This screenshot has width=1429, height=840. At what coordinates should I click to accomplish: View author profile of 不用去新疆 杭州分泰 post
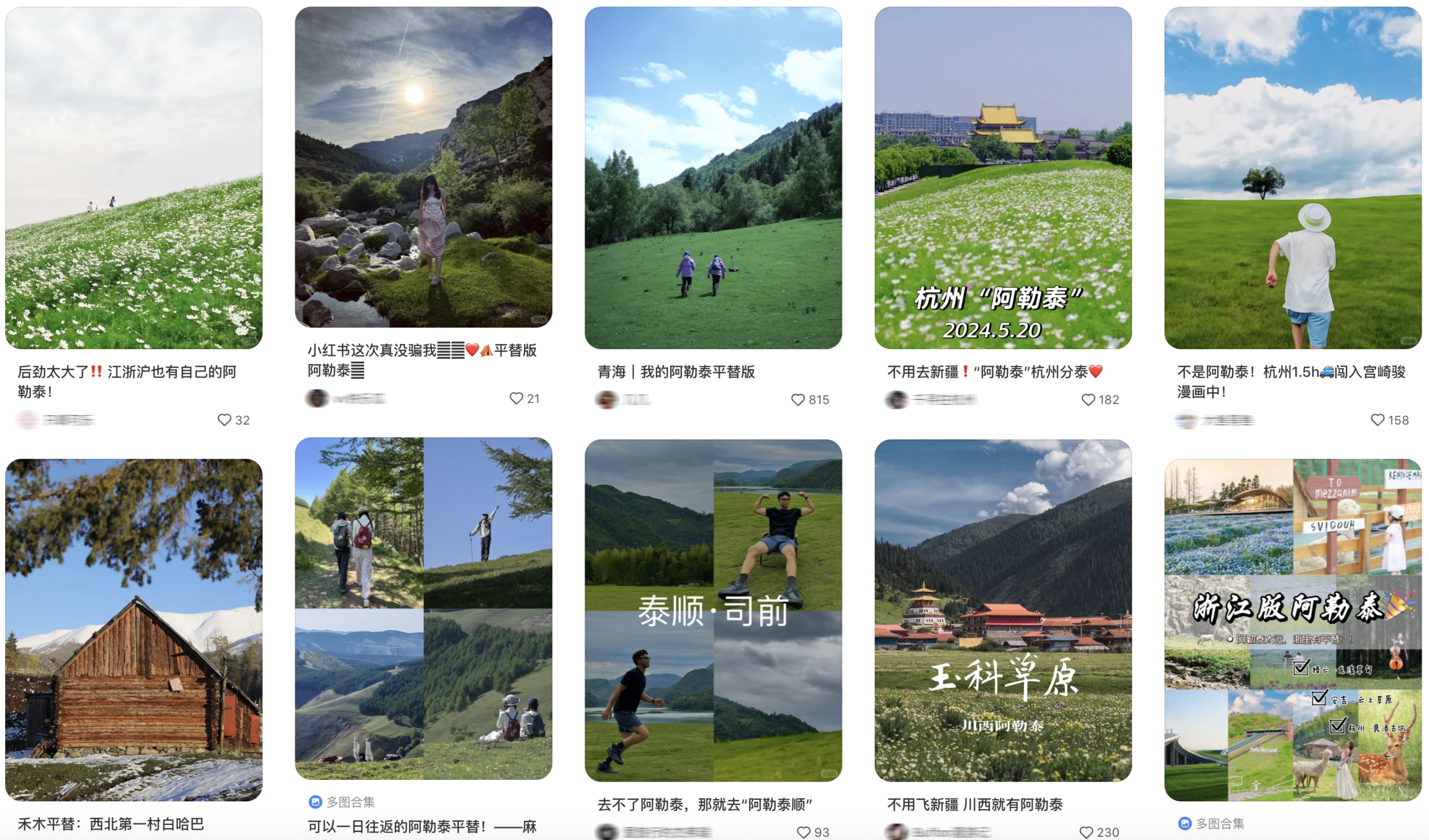pyautogui.click(x=897, y=399)
